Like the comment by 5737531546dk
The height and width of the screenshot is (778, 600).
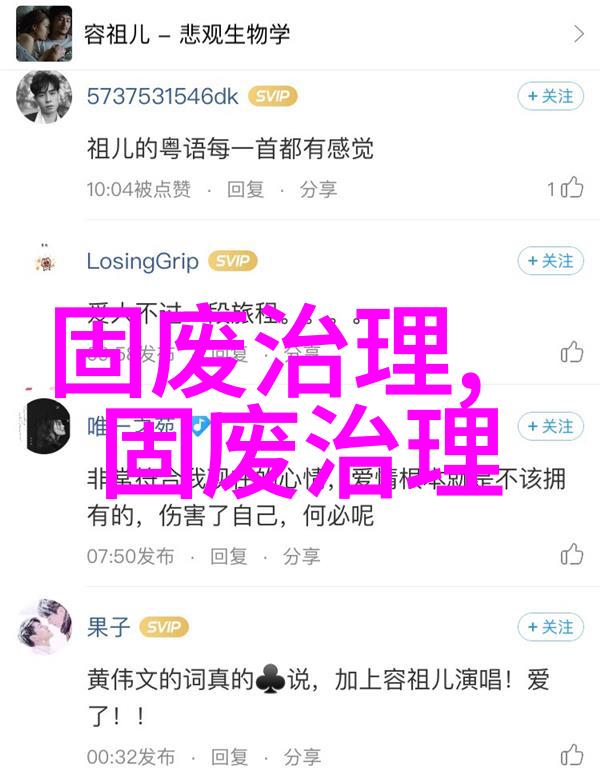[x=571, y=188]
